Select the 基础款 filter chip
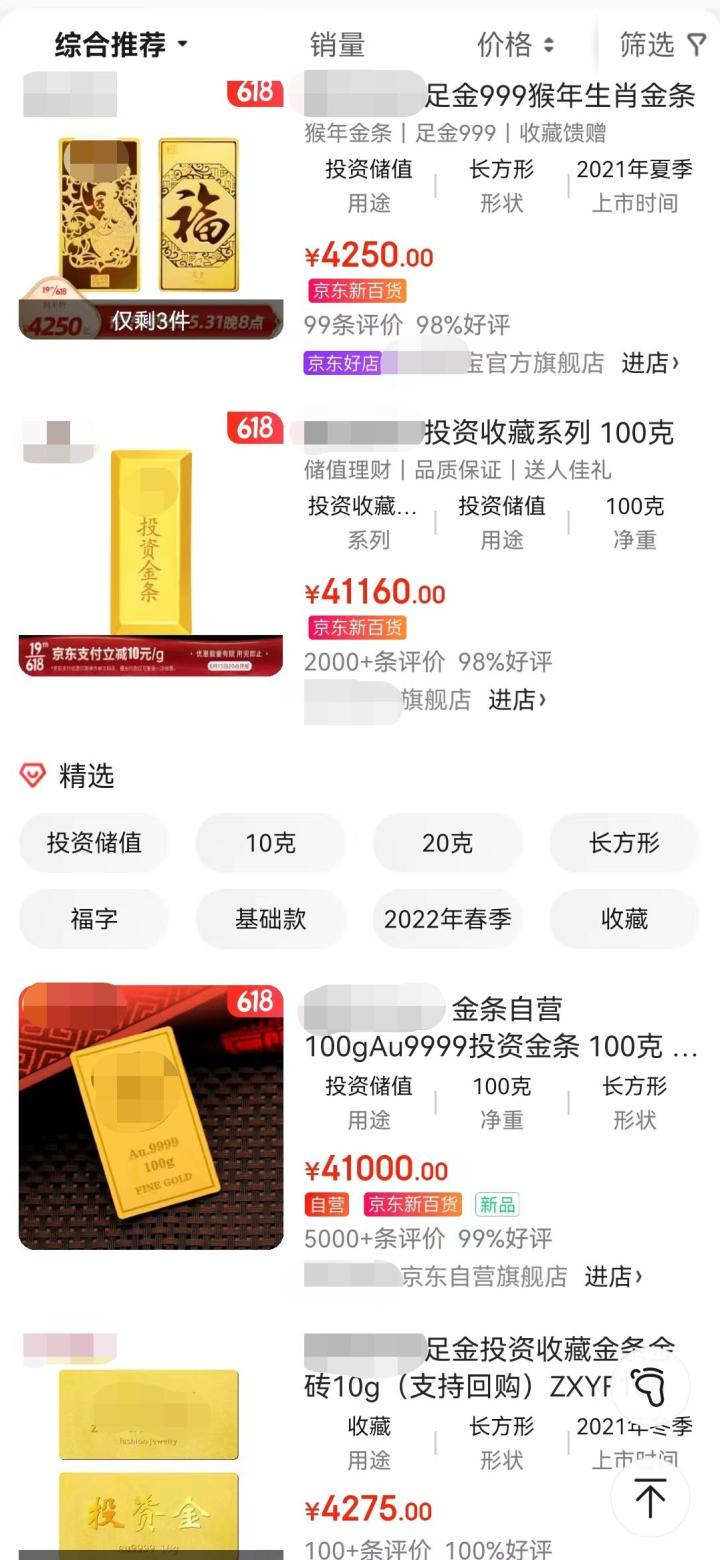The image size is (720, 1560). pos(271,919)
